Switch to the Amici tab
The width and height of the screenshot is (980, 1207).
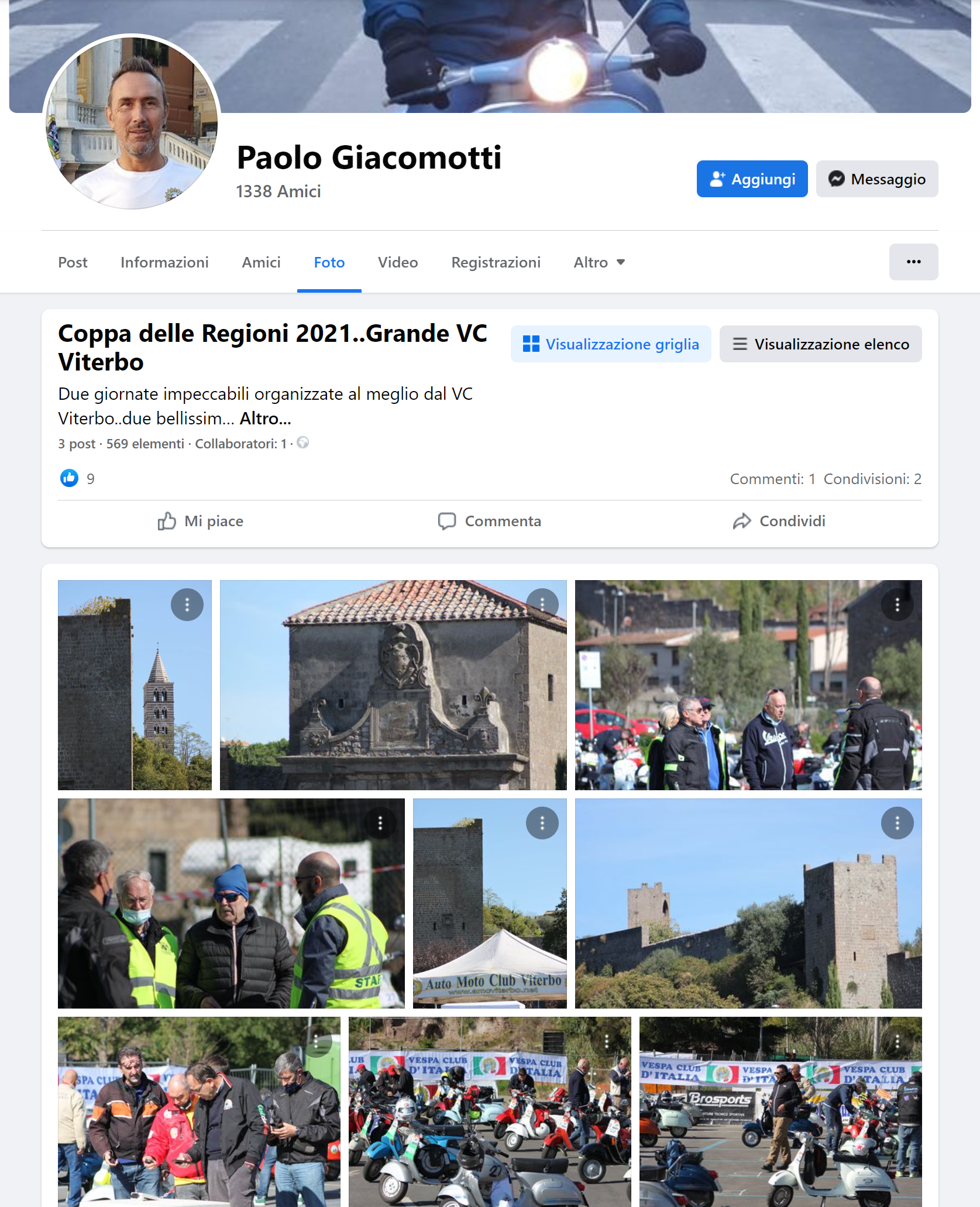point(261,262)
